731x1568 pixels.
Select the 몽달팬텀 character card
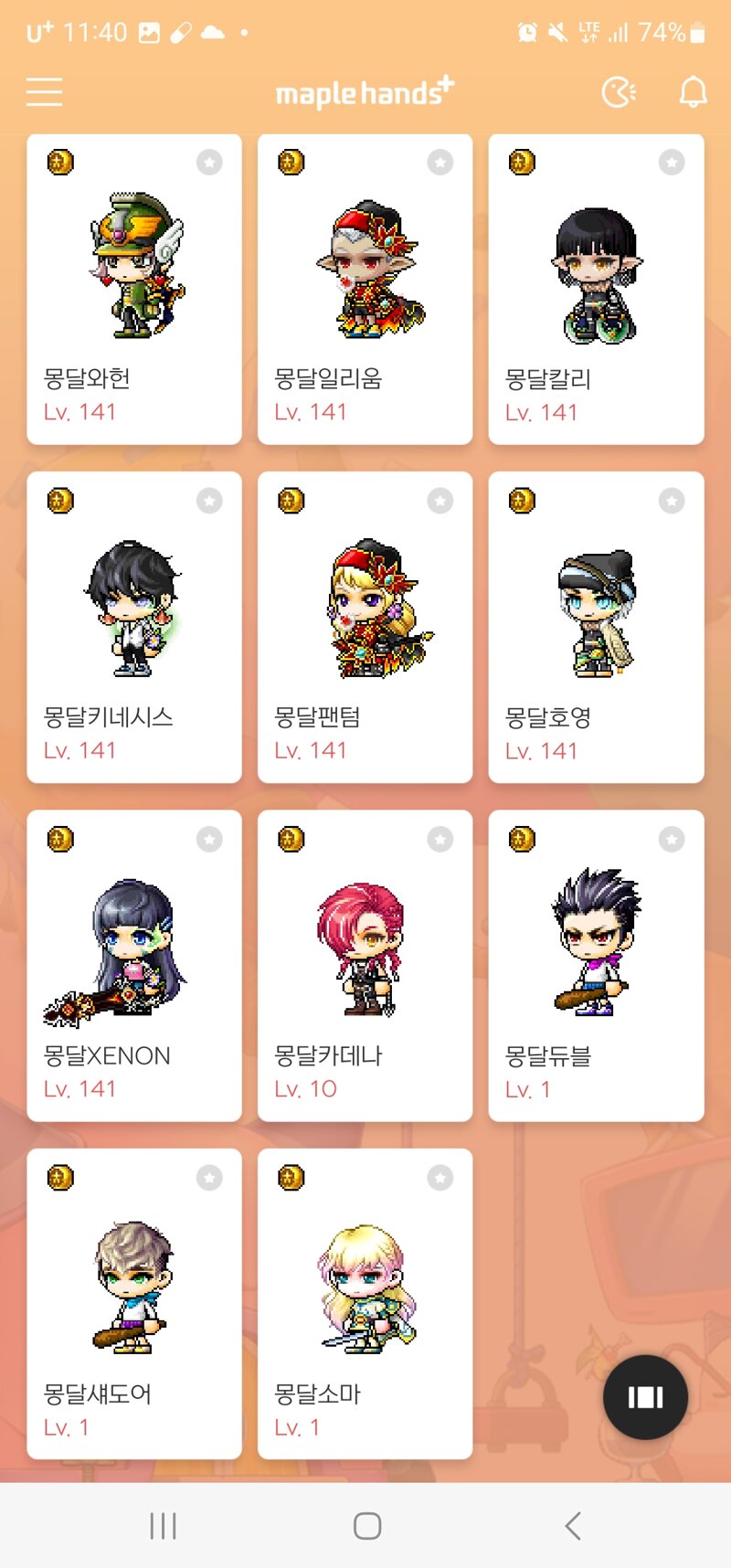coord(365,628)
